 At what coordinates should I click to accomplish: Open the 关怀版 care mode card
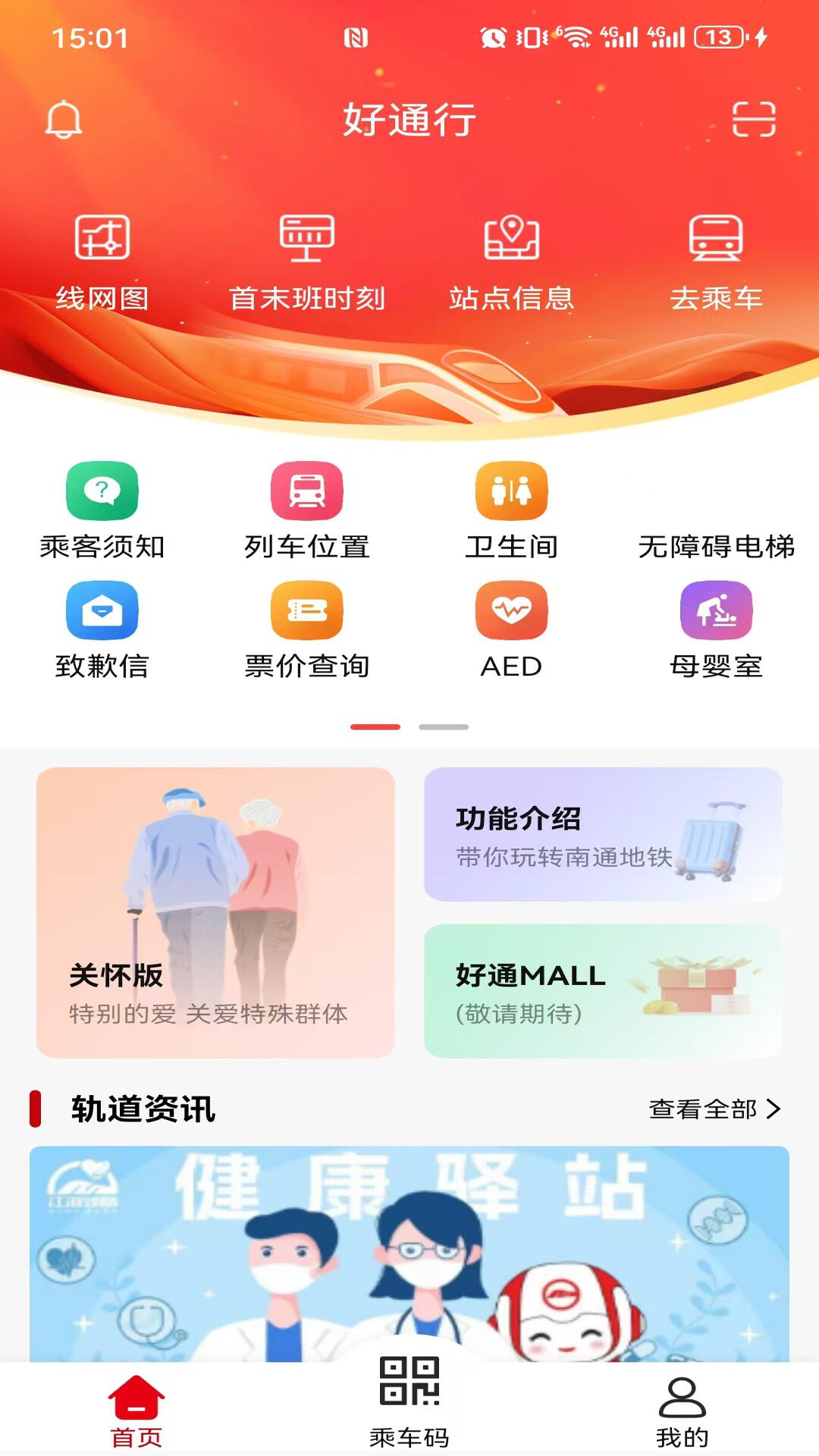(x=215, y=912)
